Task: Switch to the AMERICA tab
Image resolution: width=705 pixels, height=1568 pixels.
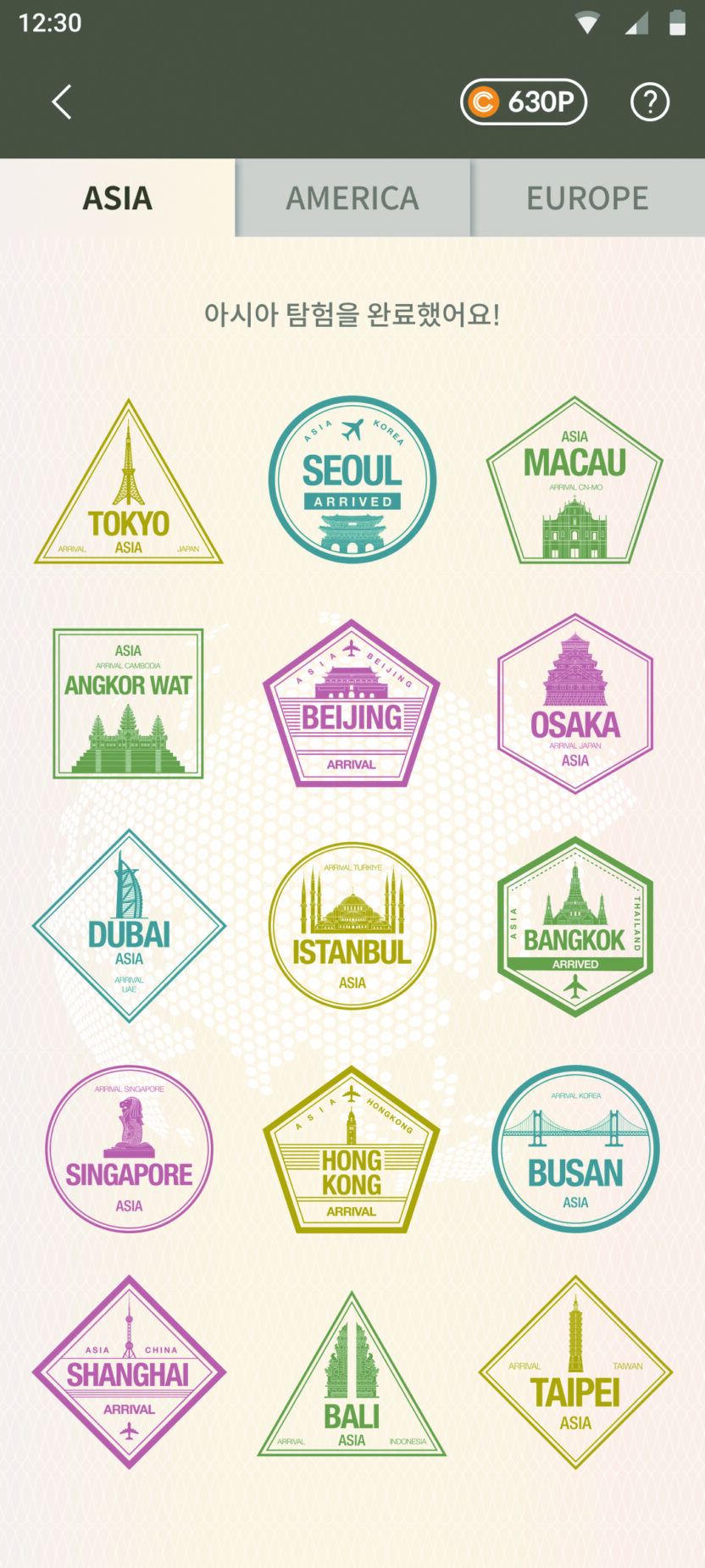Action: click(352, 198)
